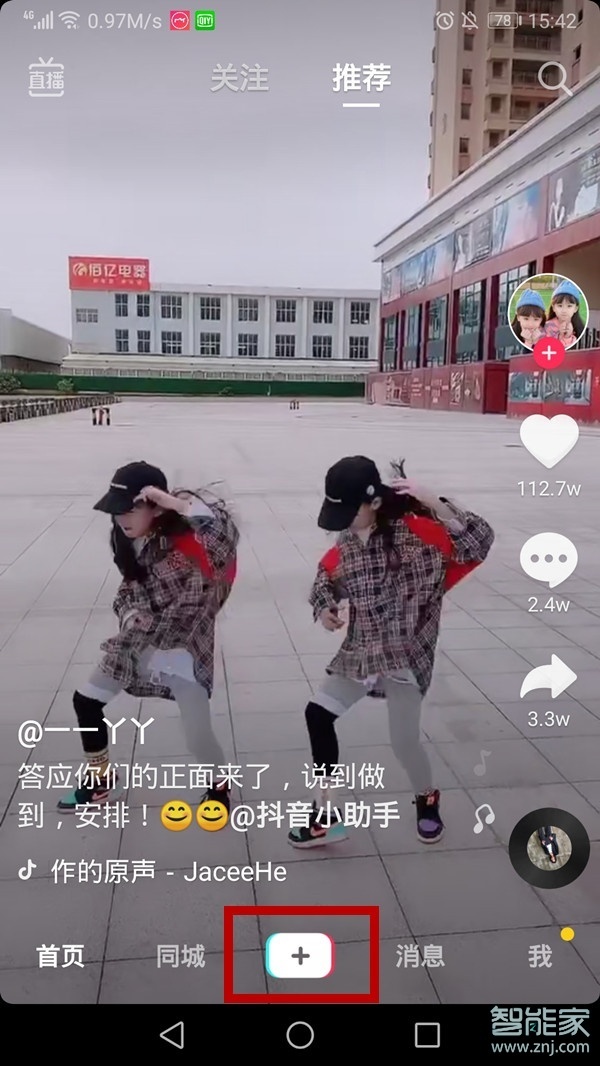Switch to the 推荐 tab
This screenshot has height=1066, width=600.
point(361,78)
